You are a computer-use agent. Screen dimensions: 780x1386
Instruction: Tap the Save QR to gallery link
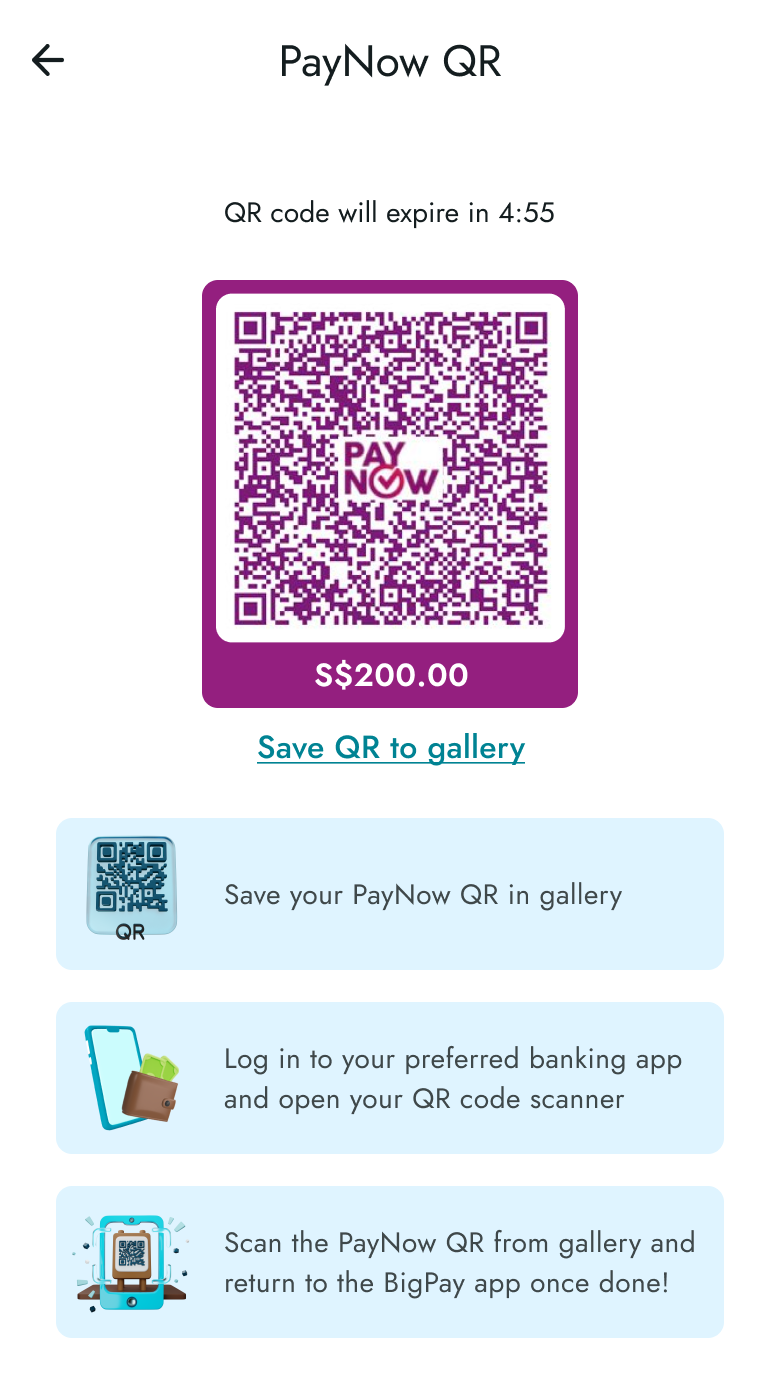(390, 748)
